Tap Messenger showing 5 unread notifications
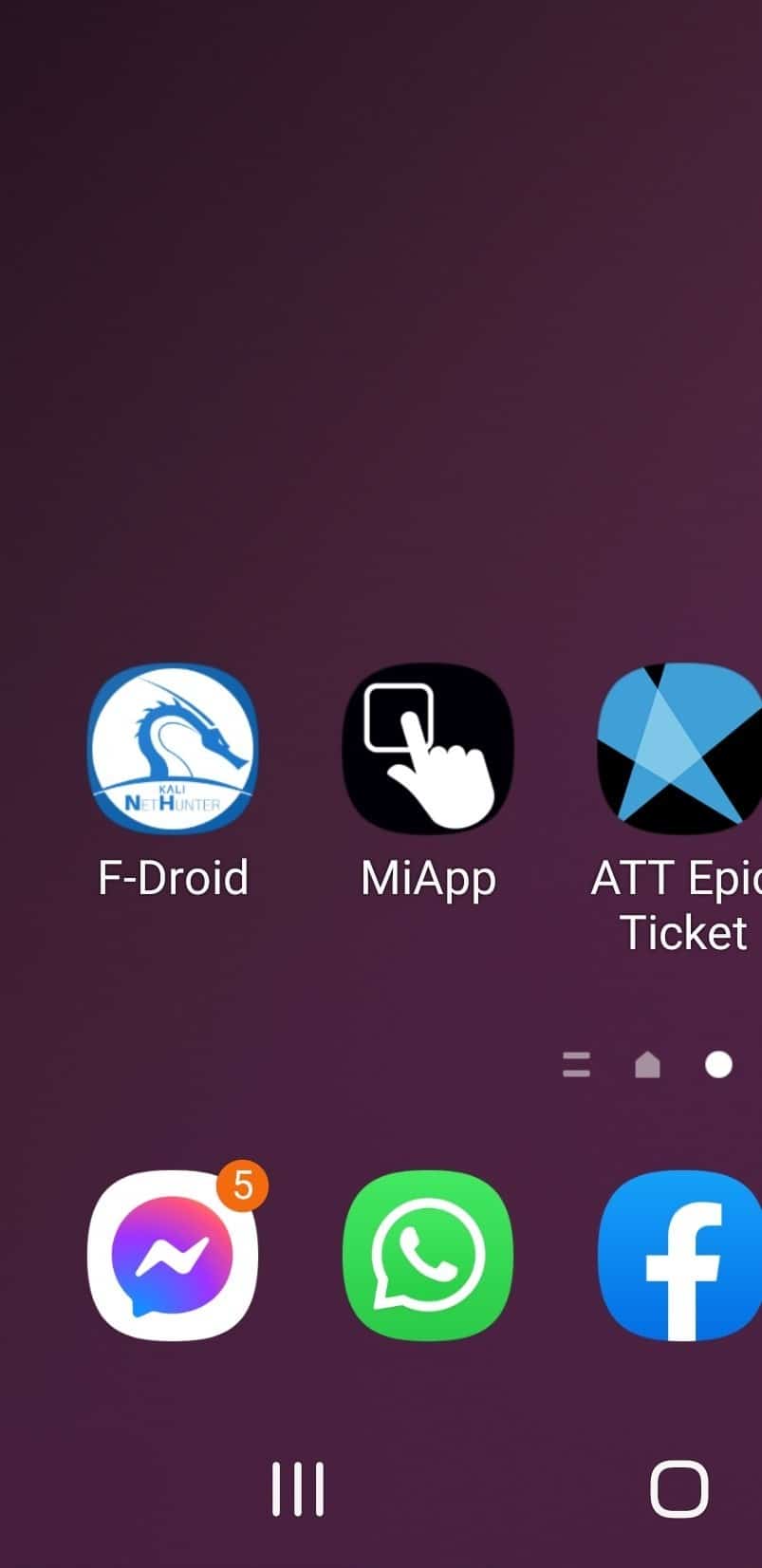 [x=174, y=1255]
